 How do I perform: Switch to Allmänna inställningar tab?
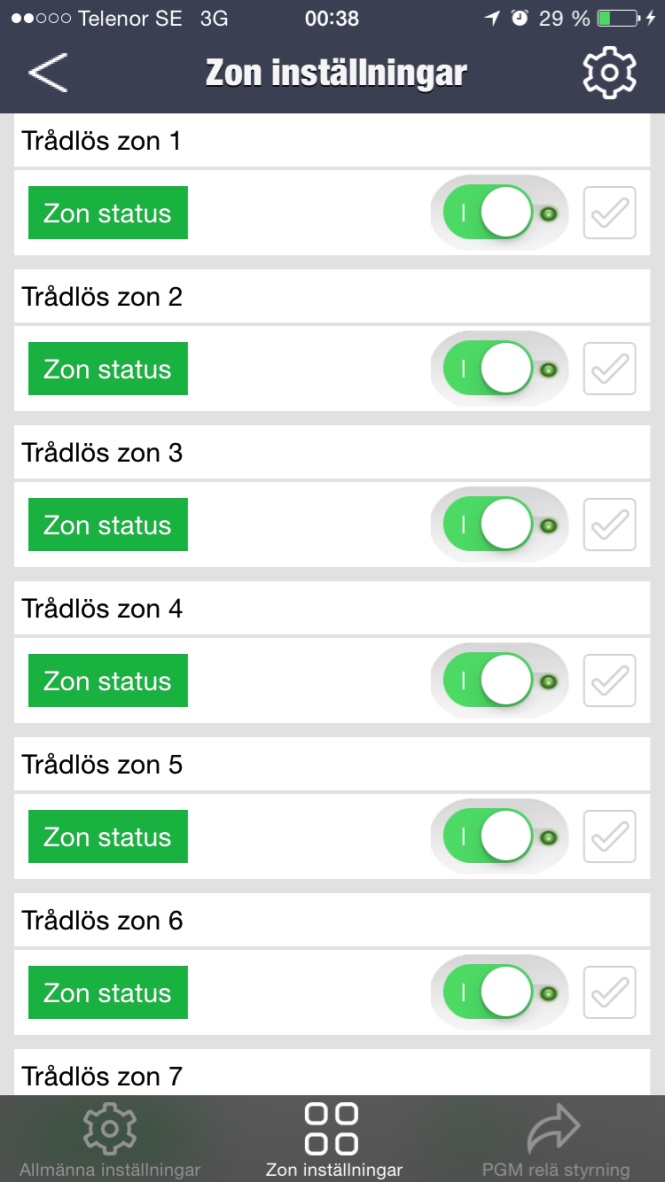click(110, 1139)
